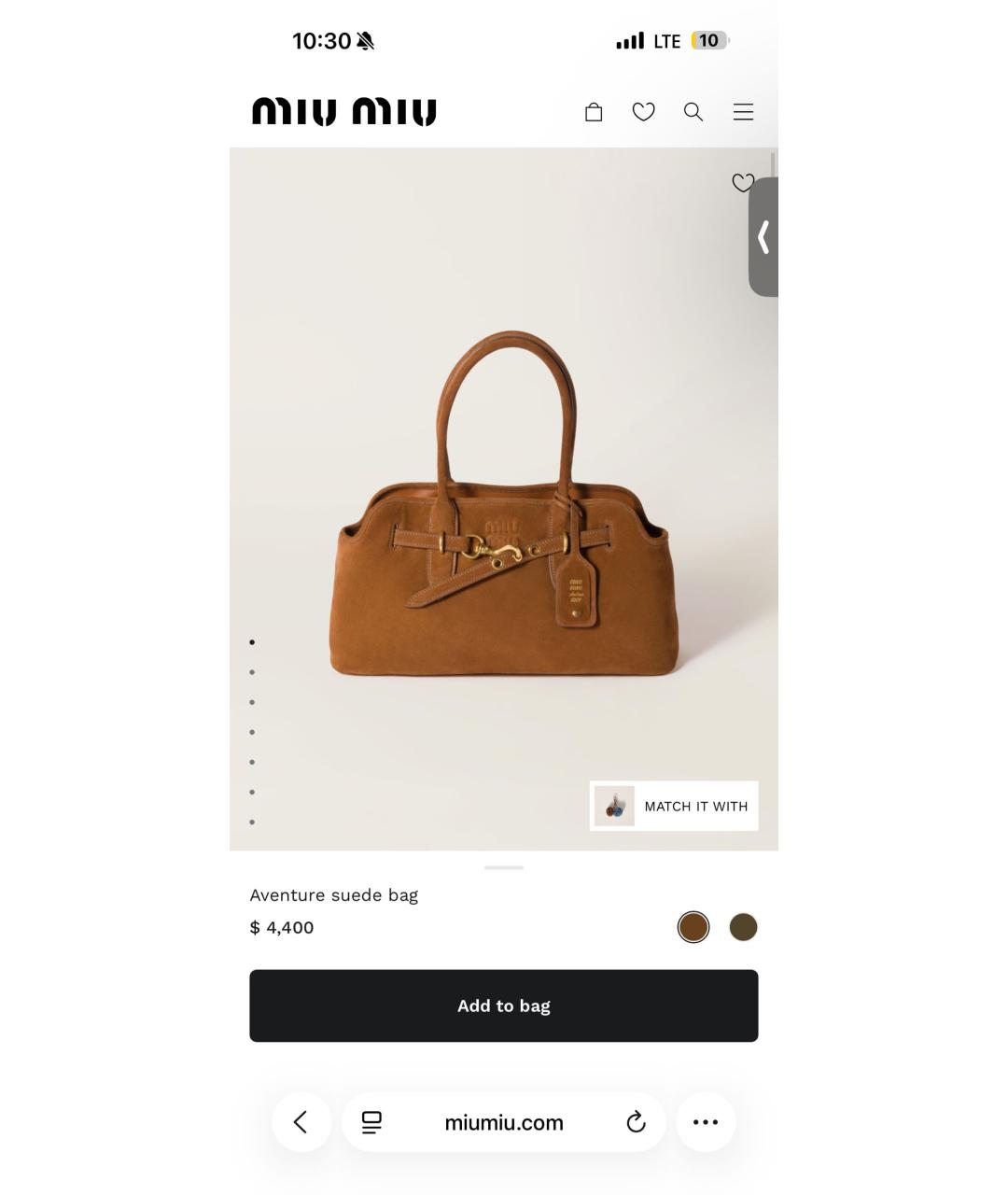Open Match It With suggestions
The height and width of the screenshot is (1195, 1008).
pos(674,806)
